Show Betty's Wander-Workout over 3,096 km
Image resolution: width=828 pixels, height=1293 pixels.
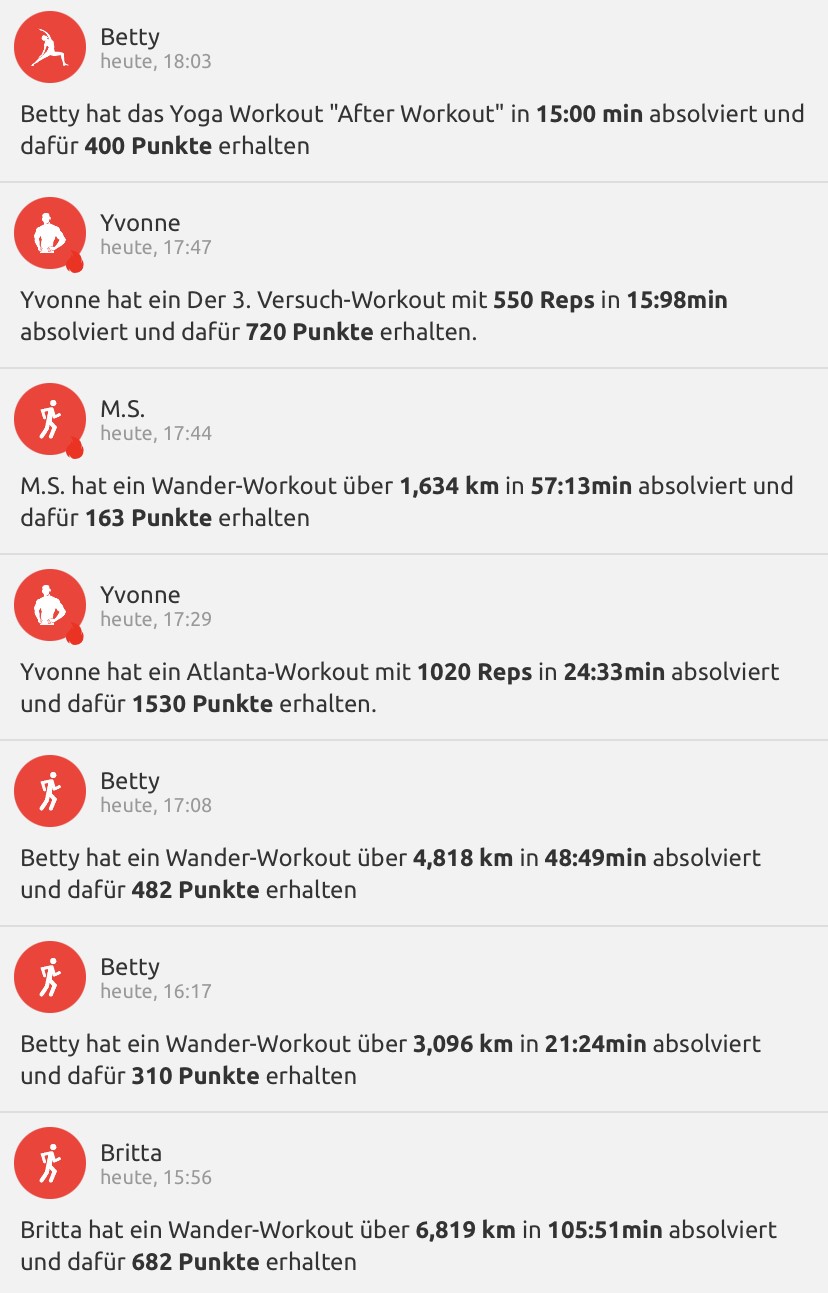[x=413, y=1058]
